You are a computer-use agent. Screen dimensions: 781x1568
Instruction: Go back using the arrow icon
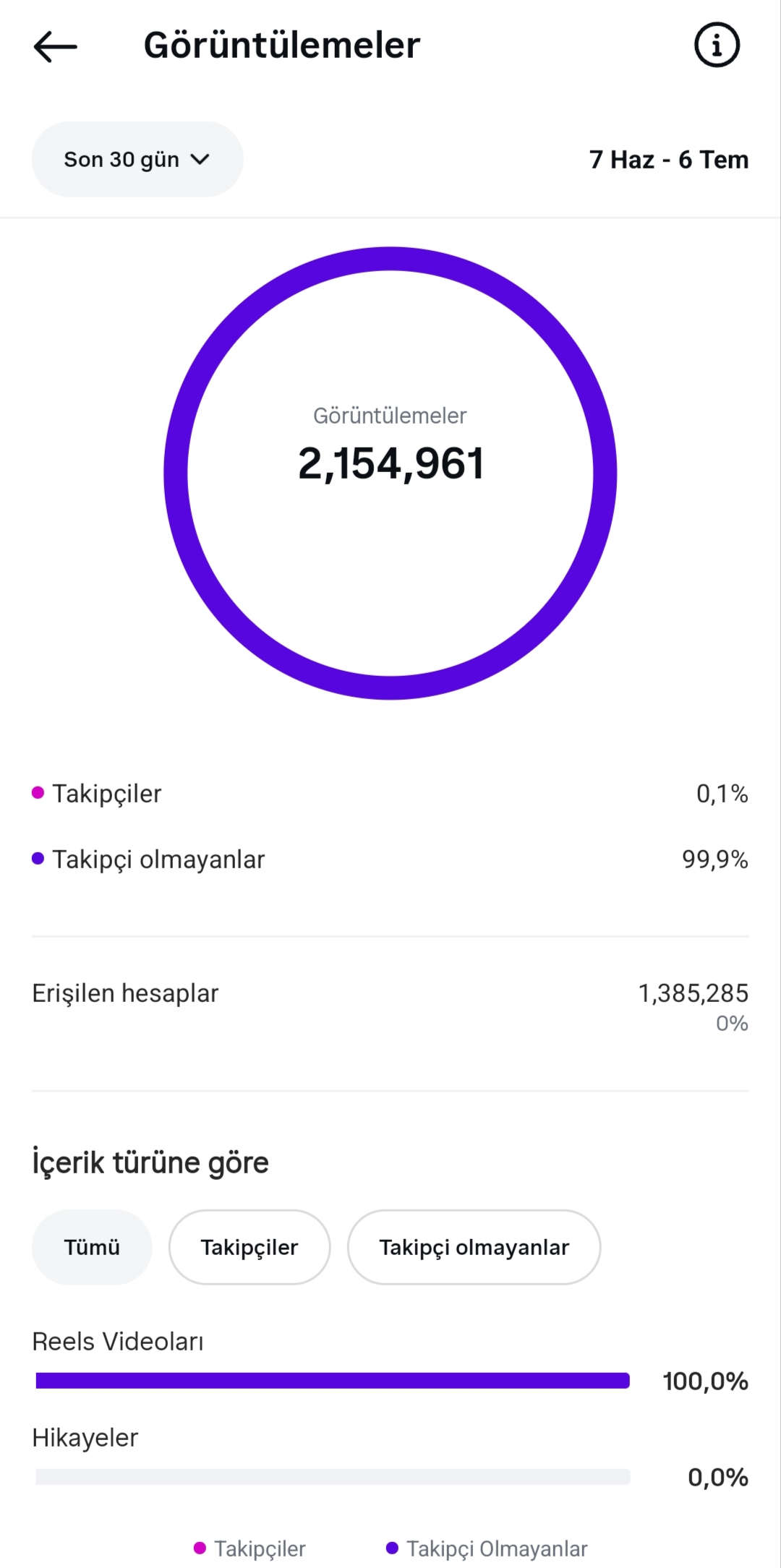(x=56, y=46)
